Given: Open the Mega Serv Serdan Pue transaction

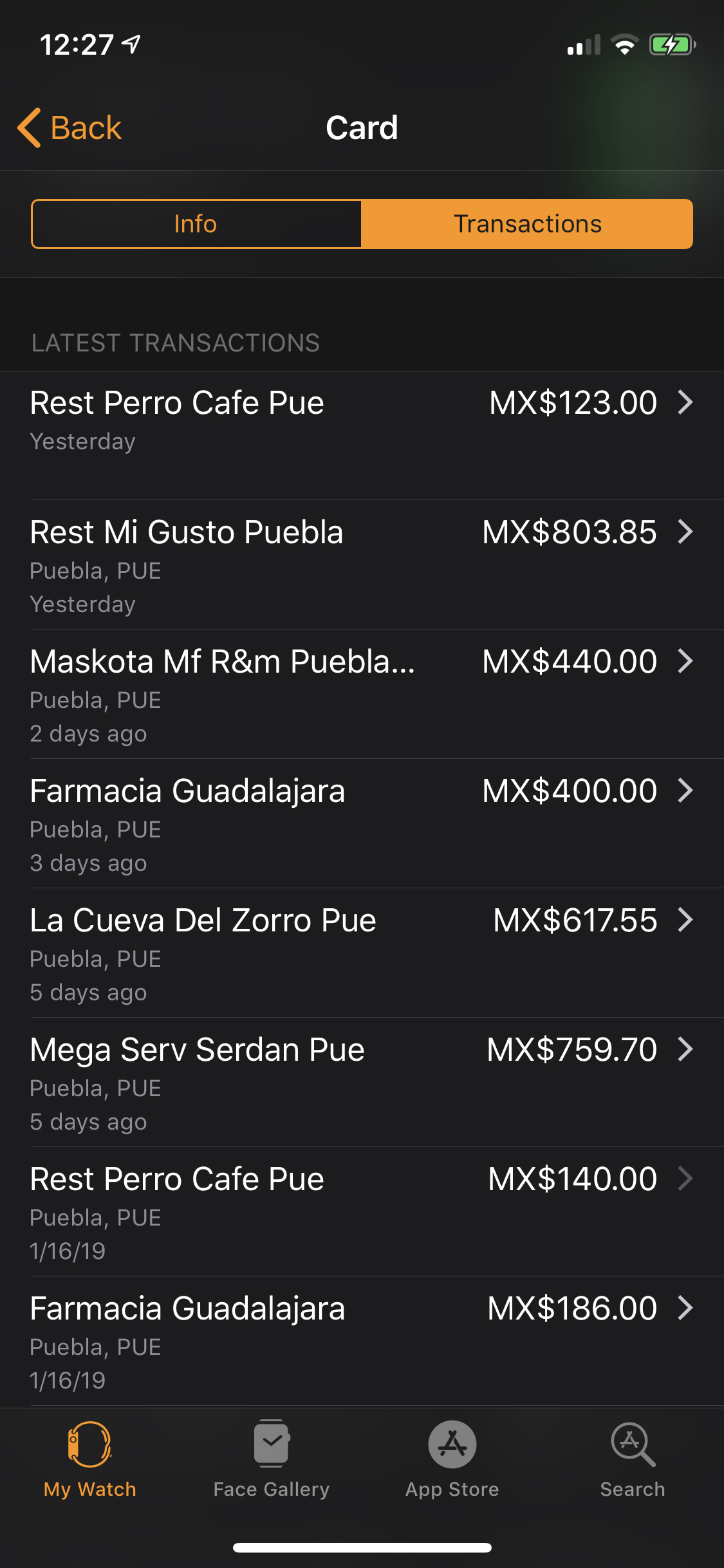Looking at the screenshot, I should point(362,1083).
